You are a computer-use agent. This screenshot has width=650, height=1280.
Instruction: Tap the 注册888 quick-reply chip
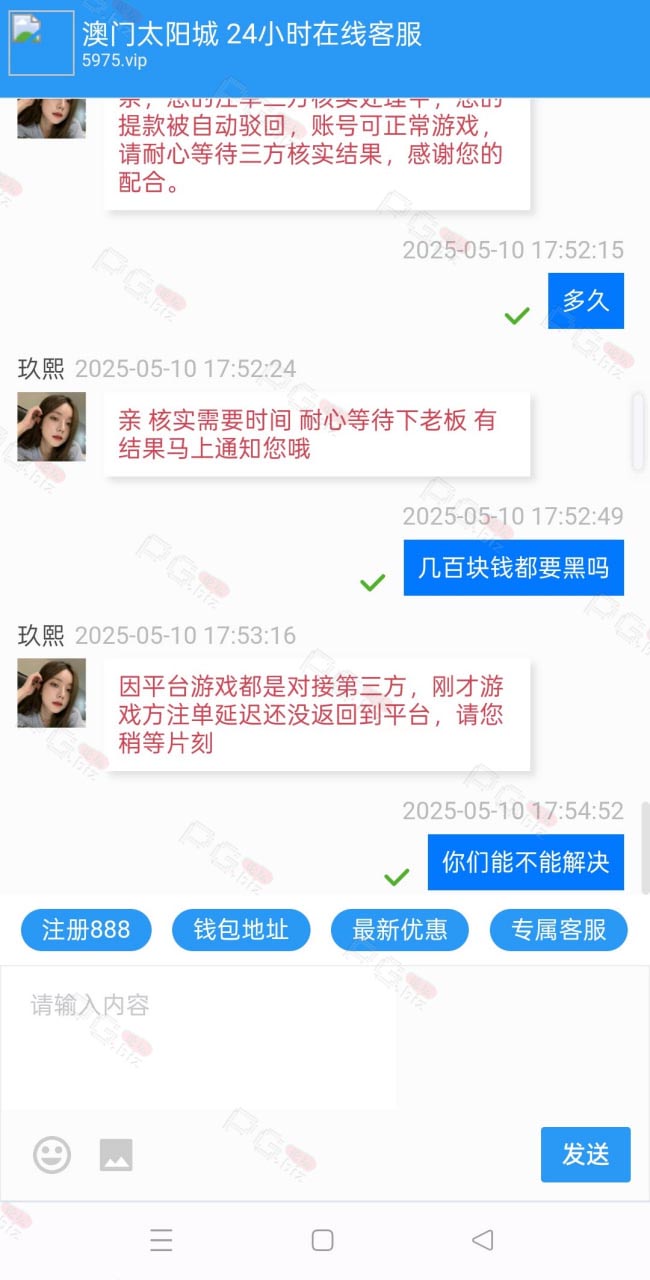[86, 930]
